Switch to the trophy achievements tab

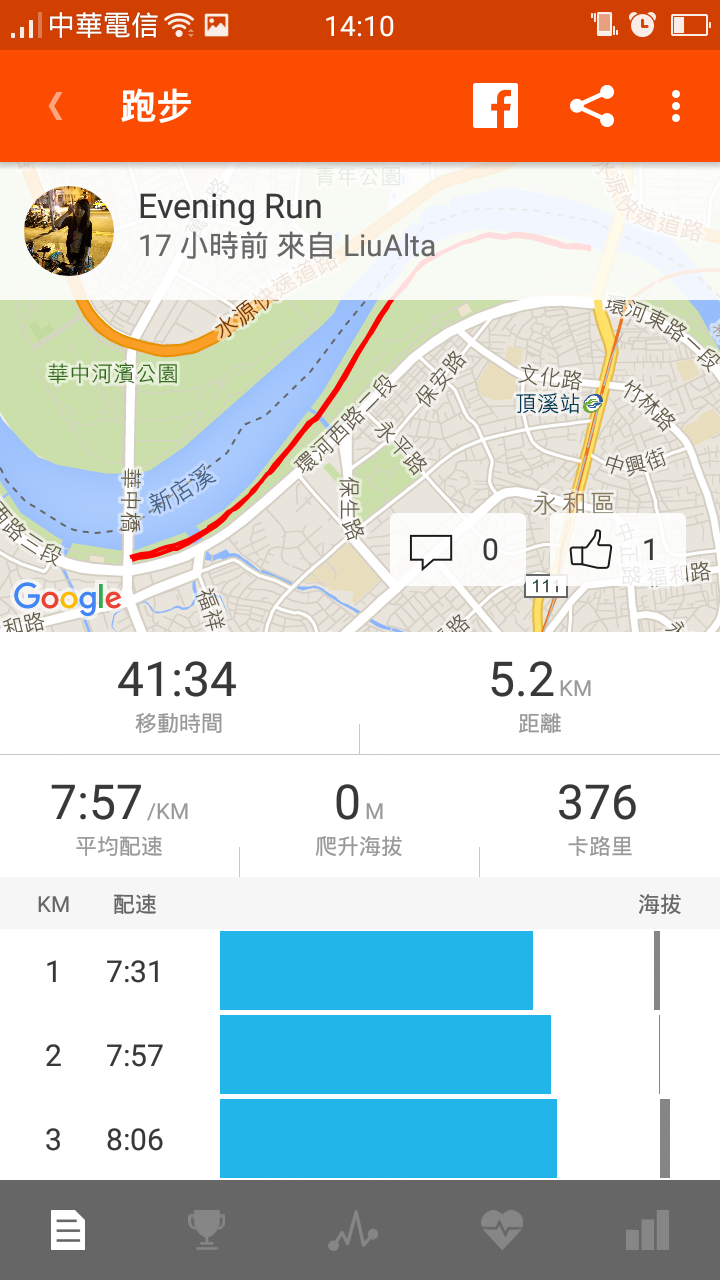(206, 1230)
